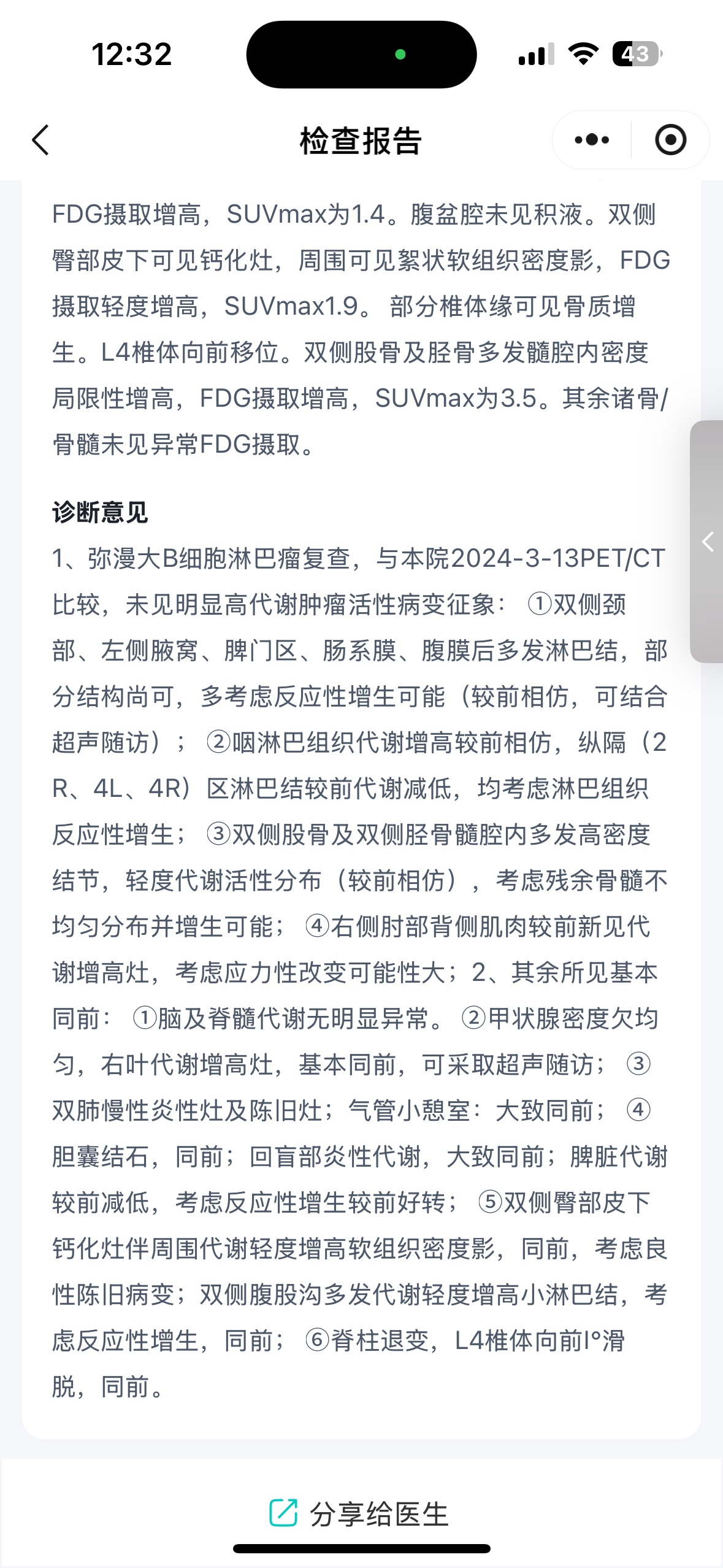Share the report via 分享给医生

(x=360, y=1514)
